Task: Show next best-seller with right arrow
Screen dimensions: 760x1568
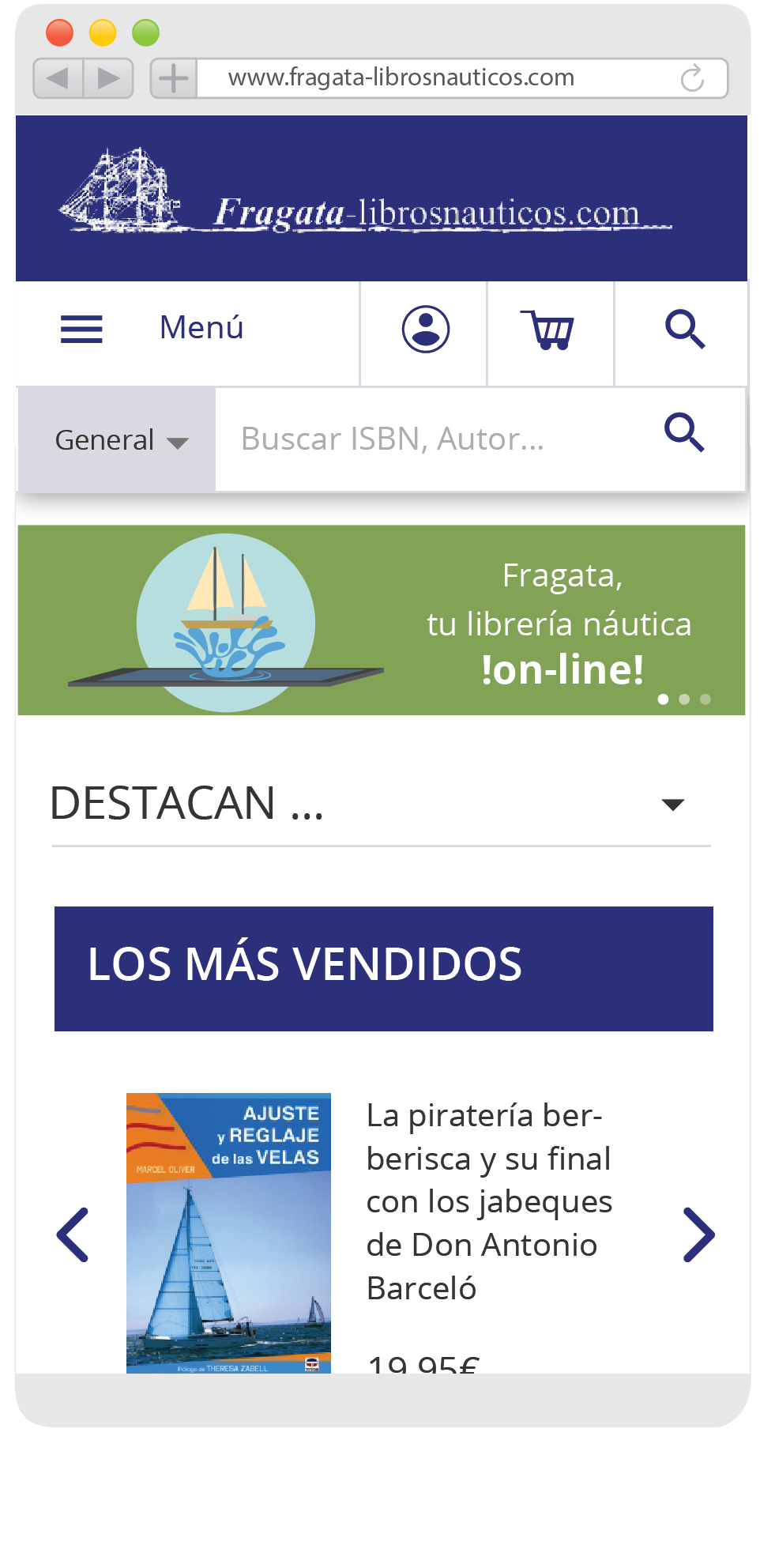Action: 698,1234
